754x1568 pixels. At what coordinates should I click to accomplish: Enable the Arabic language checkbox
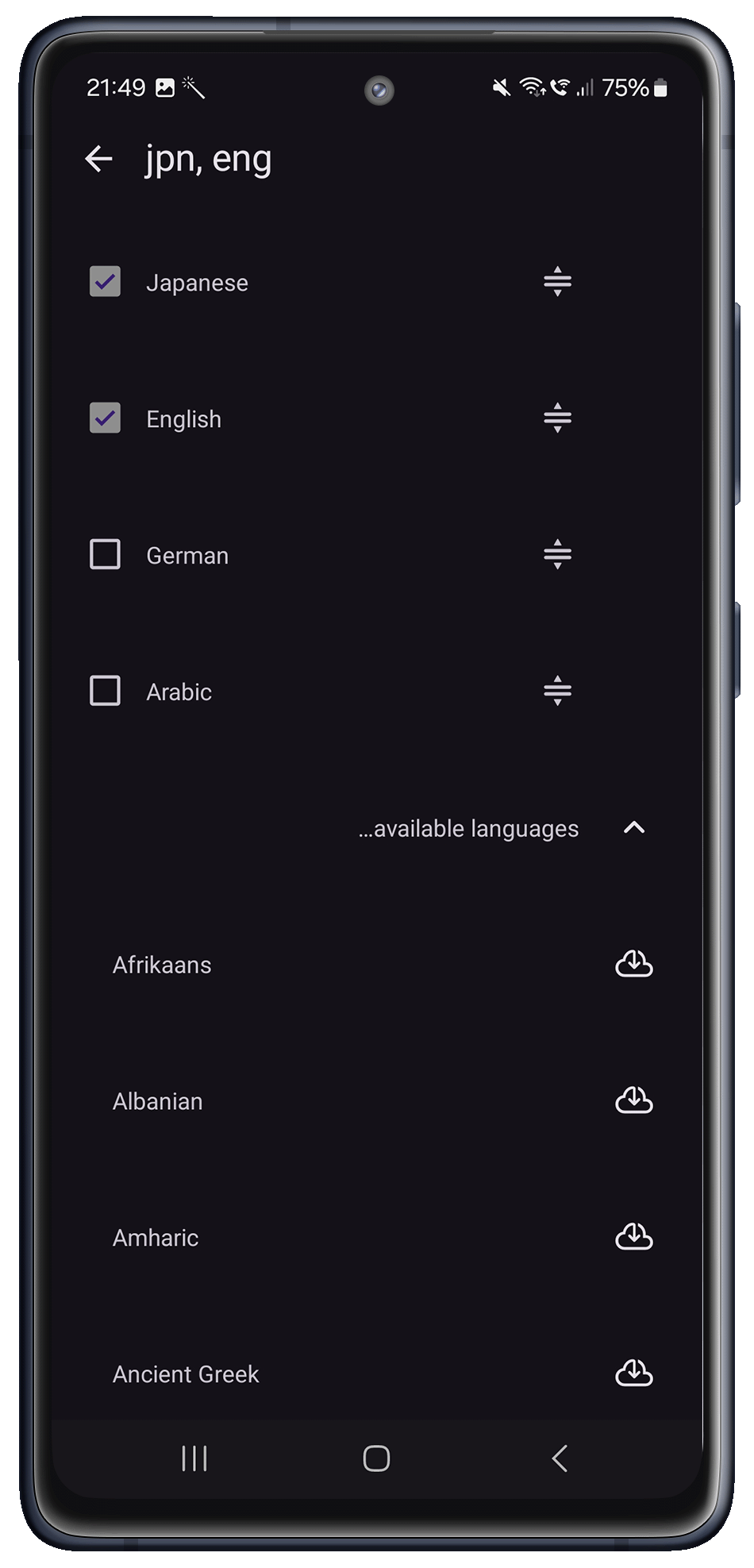coord(105,691)
